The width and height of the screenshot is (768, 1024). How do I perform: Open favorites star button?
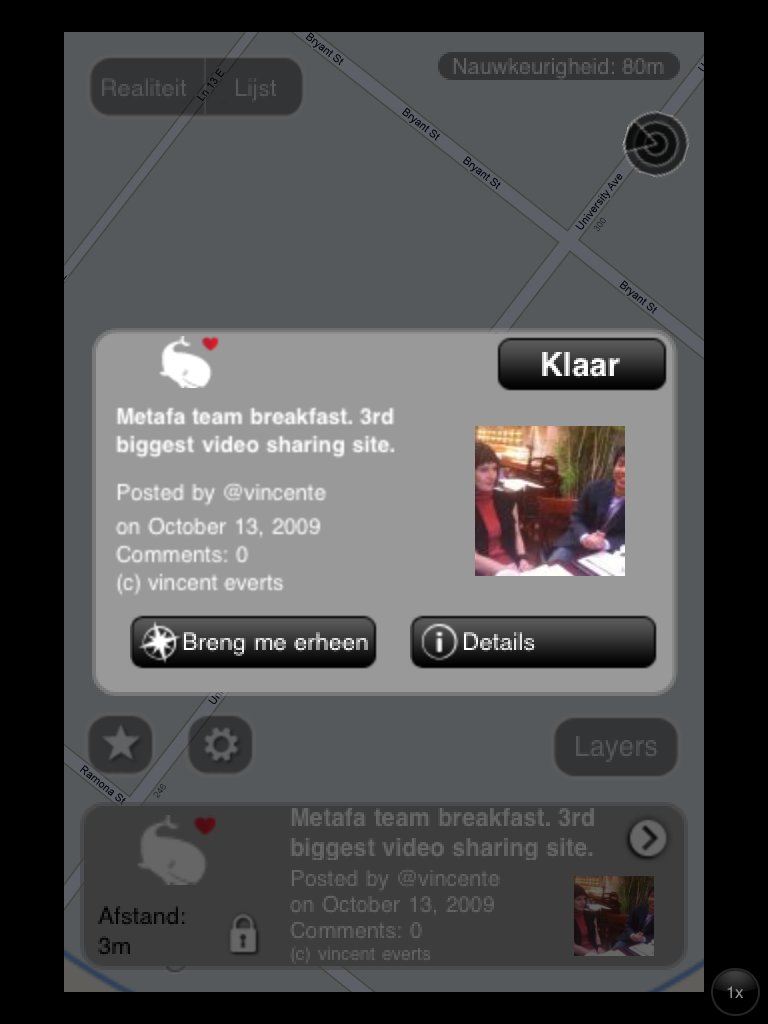tap(120, 745)
